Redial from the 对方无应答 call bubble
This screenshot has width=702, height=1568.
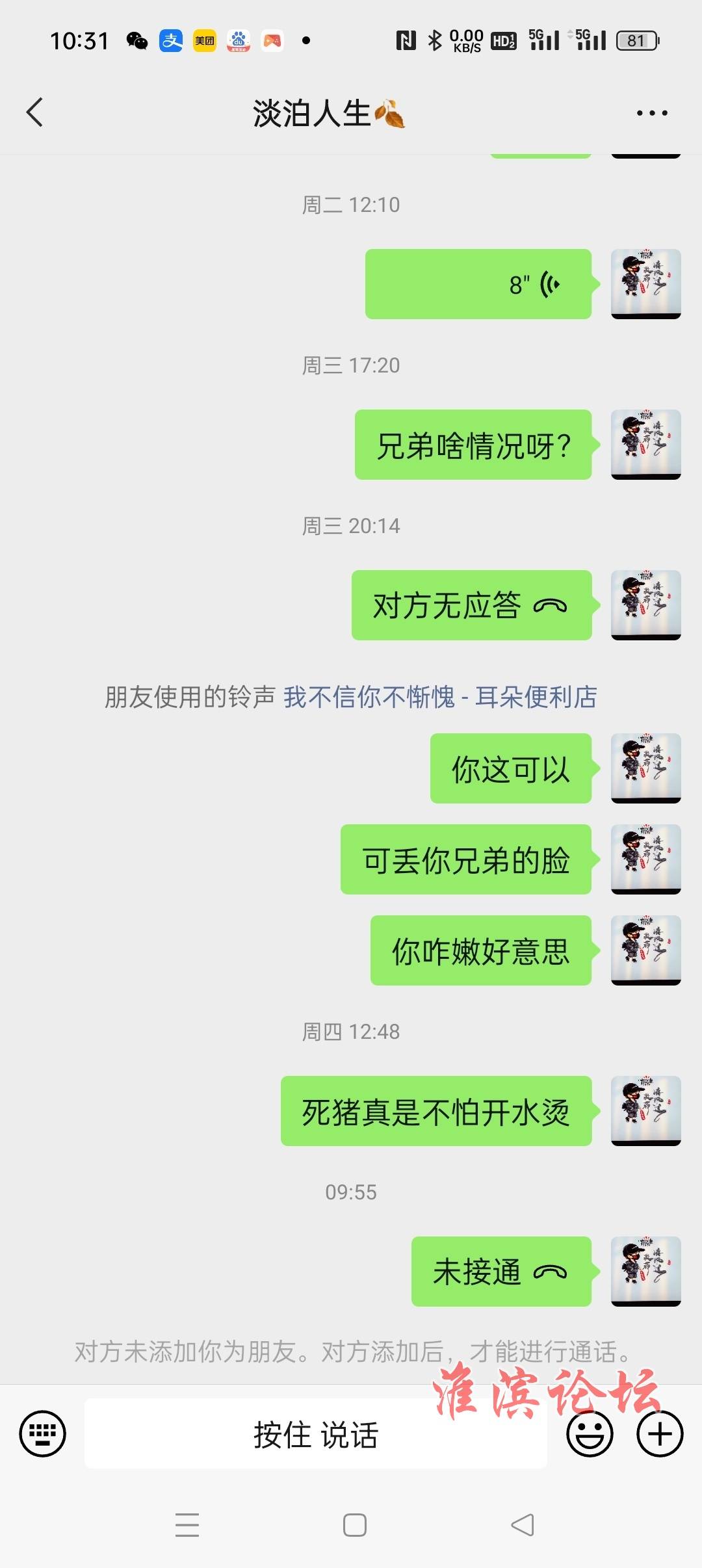pyautogui.click(x=471, y=605)
